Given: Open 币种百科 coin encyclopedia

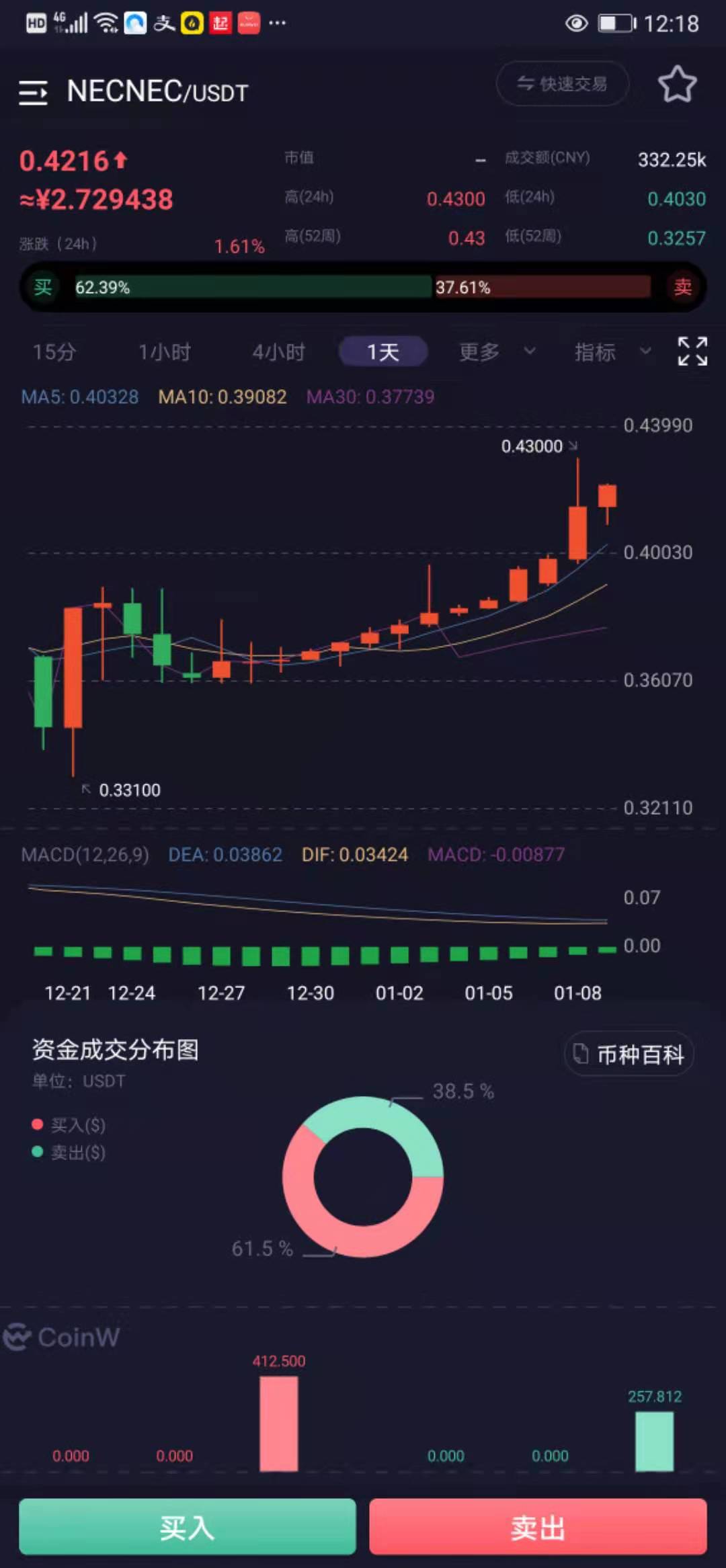Looking at the screenshot, I should click(x=629, y=1054).
